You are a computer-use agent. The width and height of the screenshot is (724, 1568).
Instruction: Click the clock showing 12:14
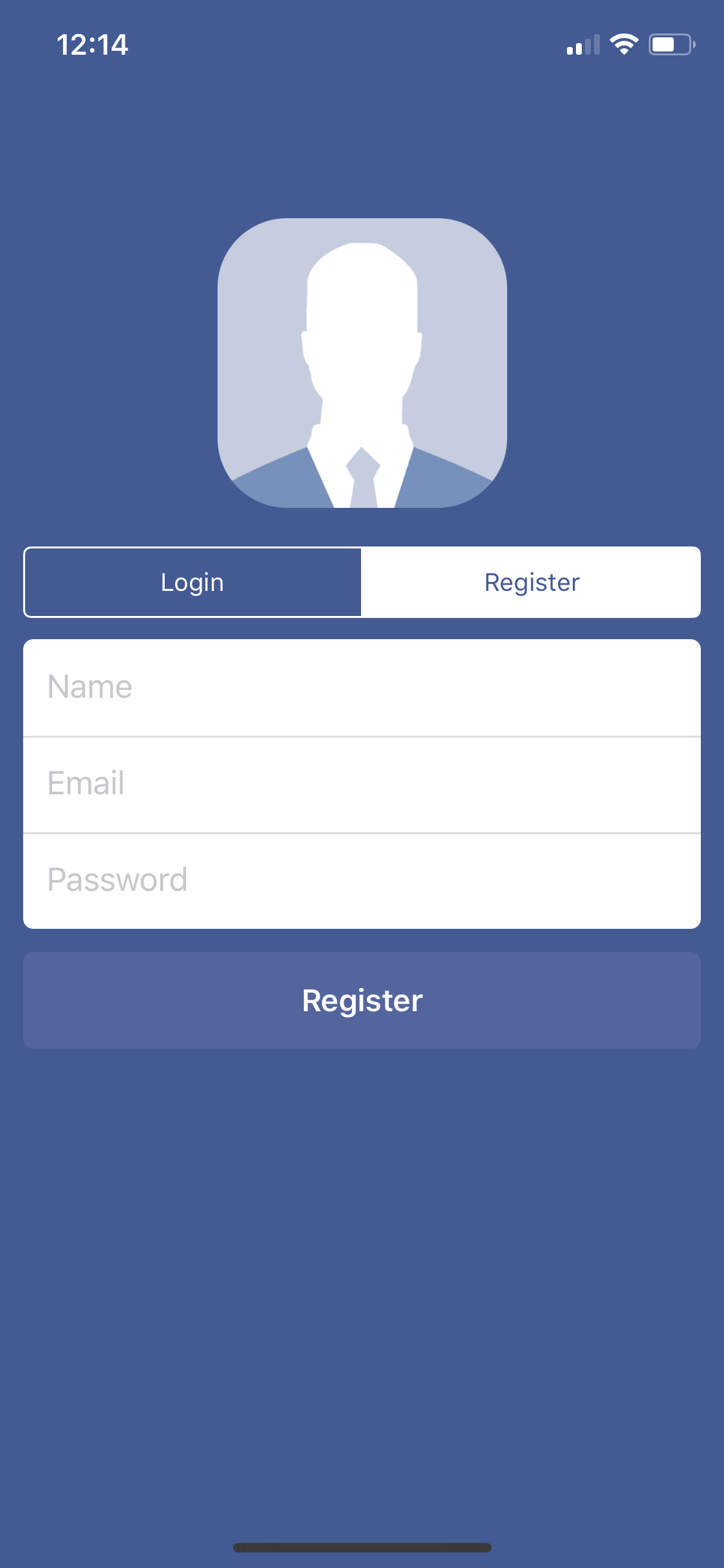point(92,45)
